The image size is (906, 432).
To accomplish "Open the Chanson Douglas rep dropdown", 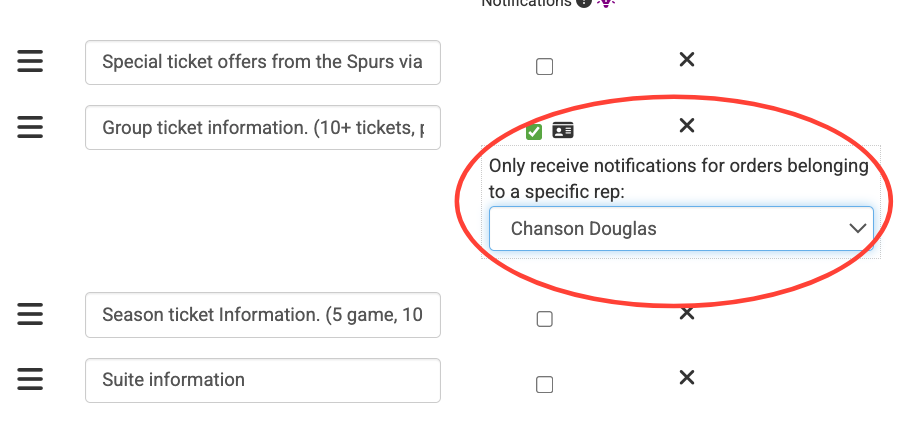I will pos(680,229).
